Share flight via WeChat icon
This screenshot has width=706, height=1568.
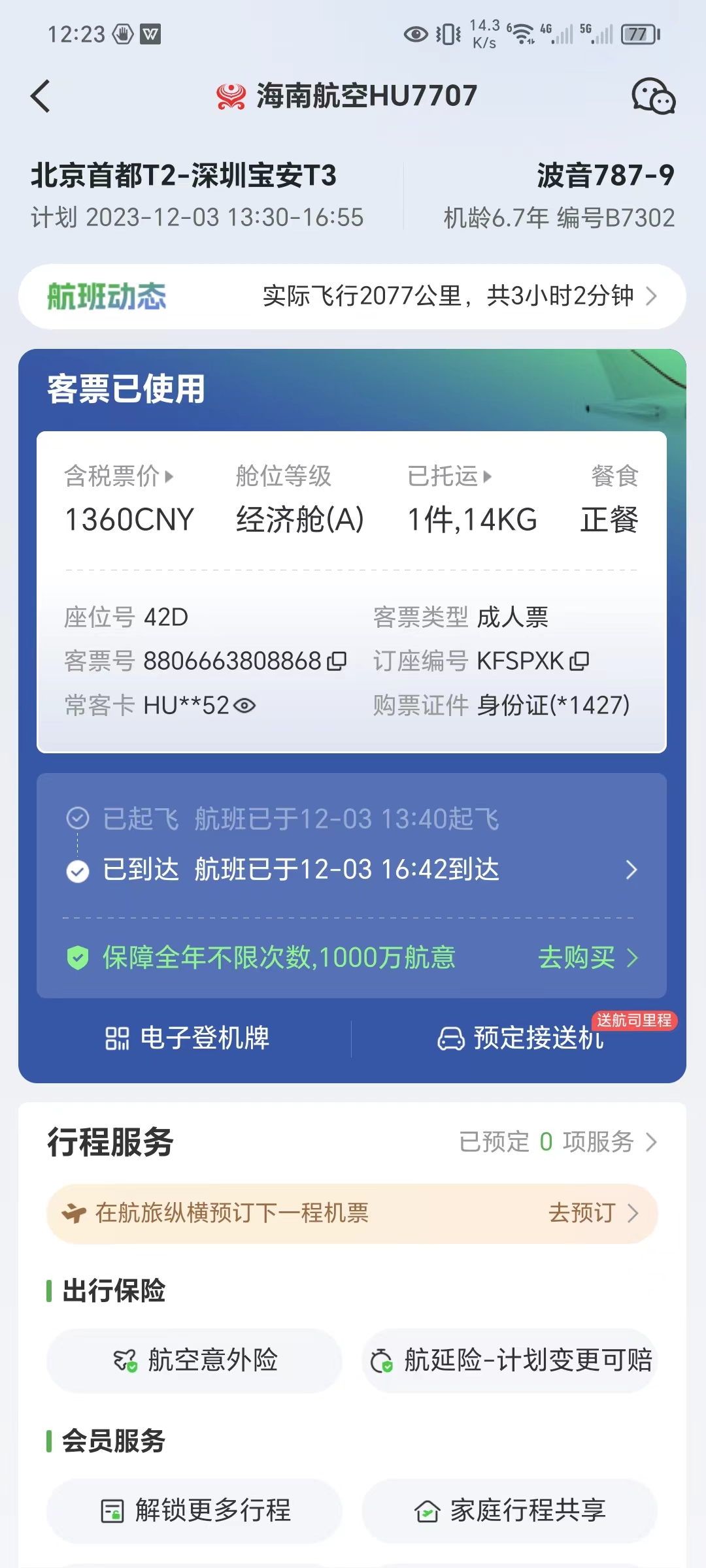tap(652, 96)
